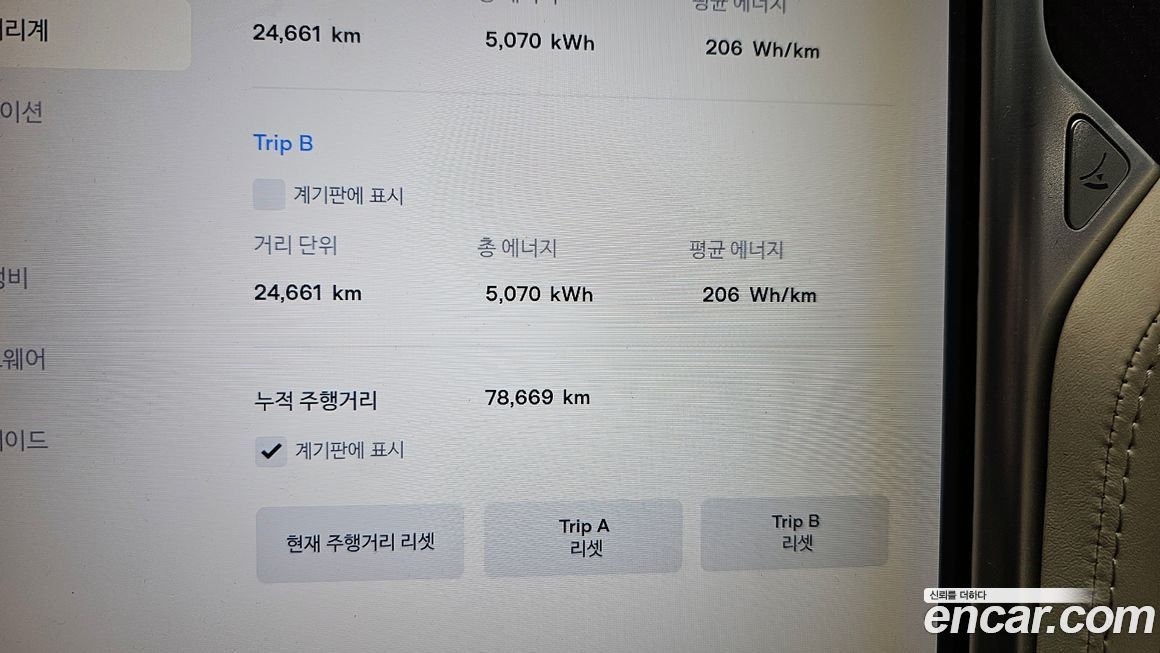This screenshot has height=653, width=1160.
Task: Open the 업그레이드 menu item
Action: point(24,440)
